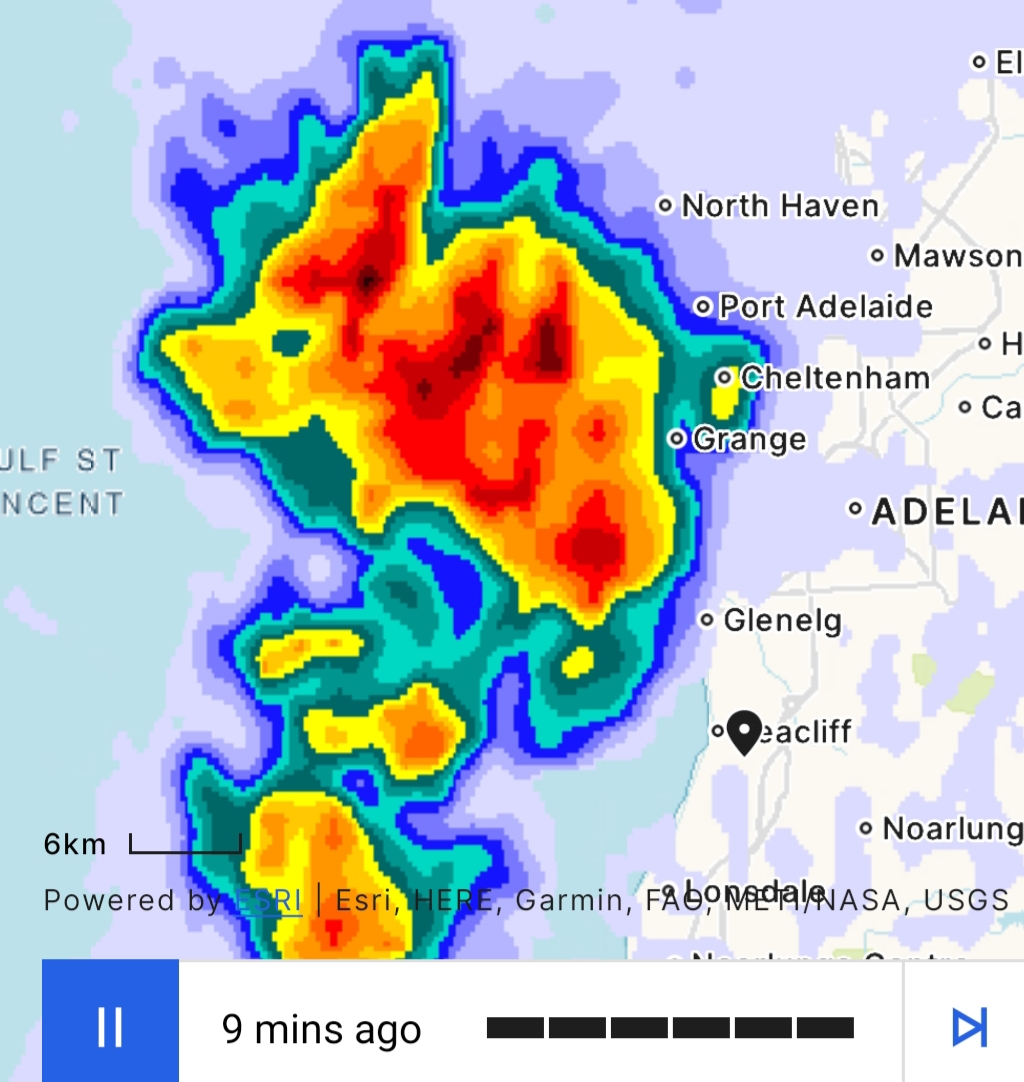The image size is (1024, 1082).
Task: Tap the location pin near Seacliff
Action: click(x=744, y=732)
